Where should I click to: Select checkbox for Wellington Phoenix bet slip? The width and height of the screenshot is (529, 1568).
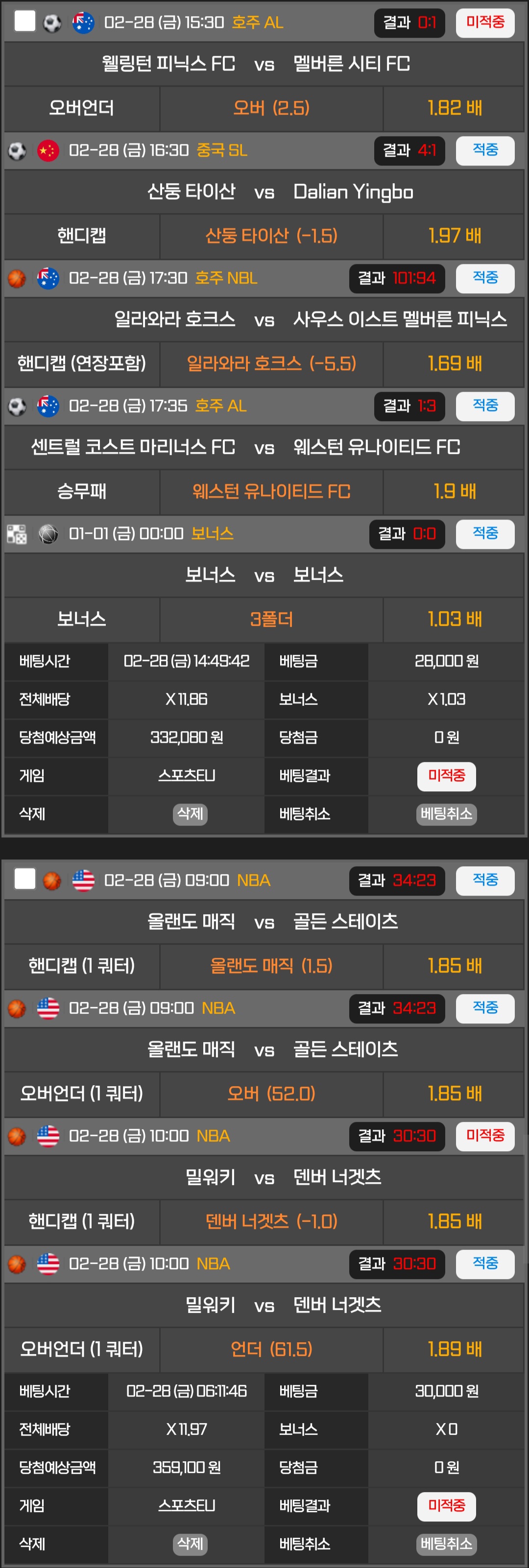tap(25, 22)
